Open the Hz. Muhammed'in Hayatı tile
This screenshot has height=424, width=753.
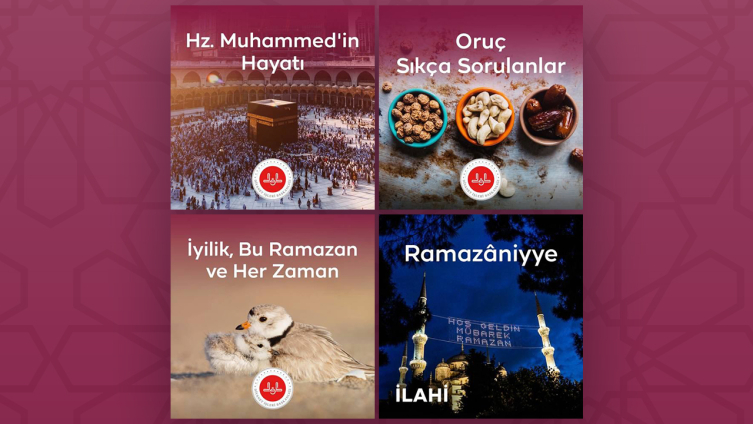(273, 108)
